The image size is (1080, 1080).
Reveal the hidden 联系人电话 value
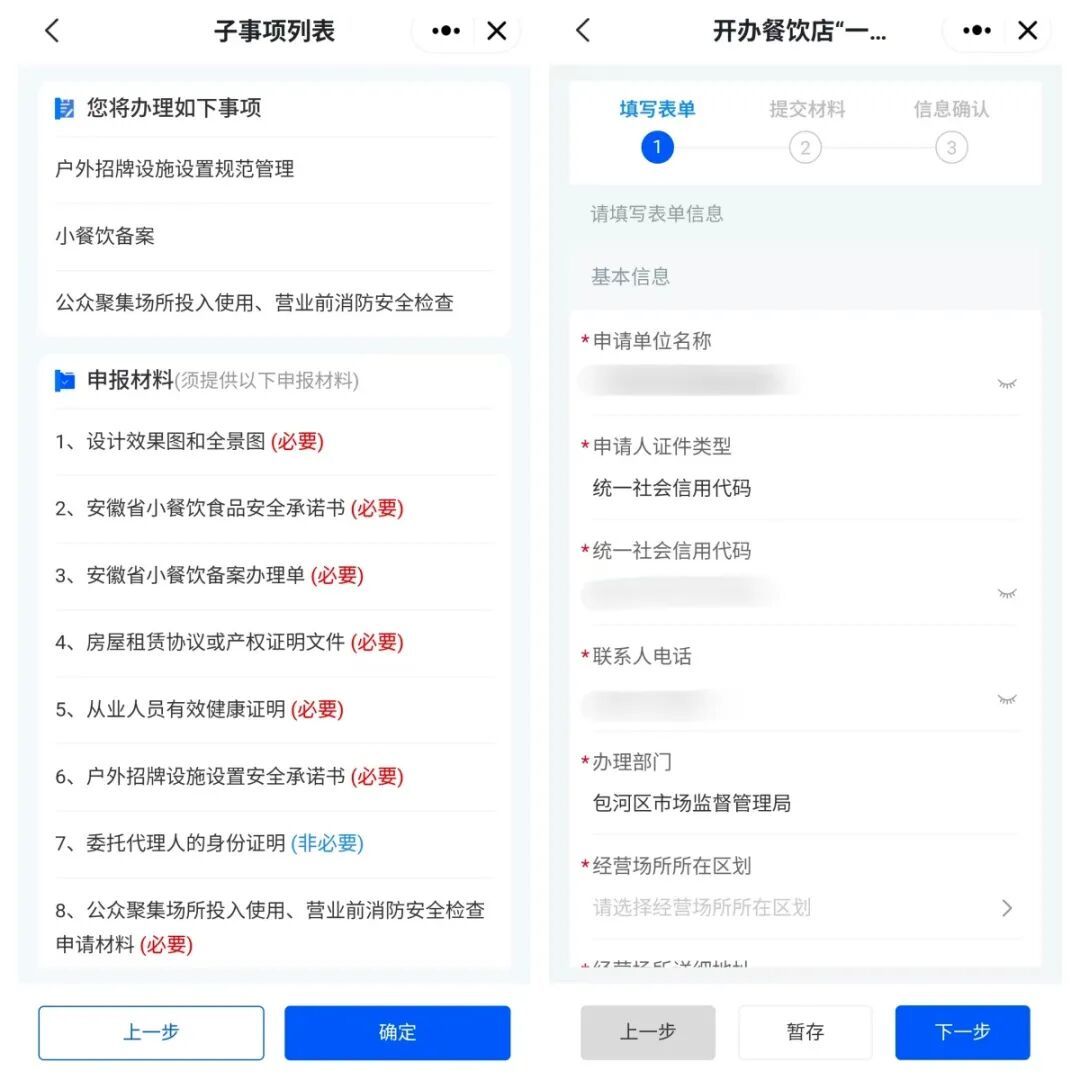point(1006,699)
